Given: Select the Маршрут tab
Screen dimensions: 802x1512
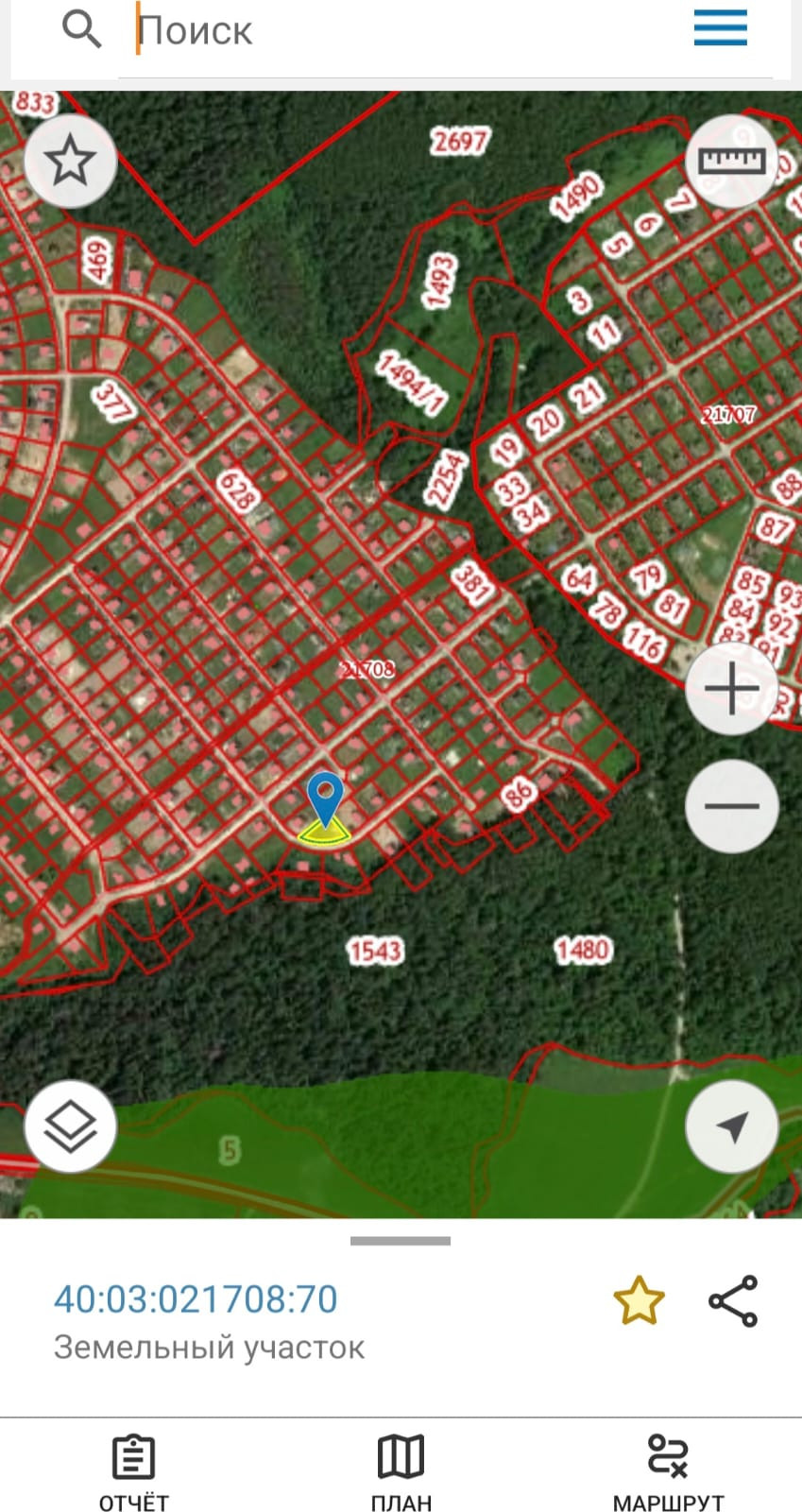Looking at the screenshot, I should pos(668,1472).
